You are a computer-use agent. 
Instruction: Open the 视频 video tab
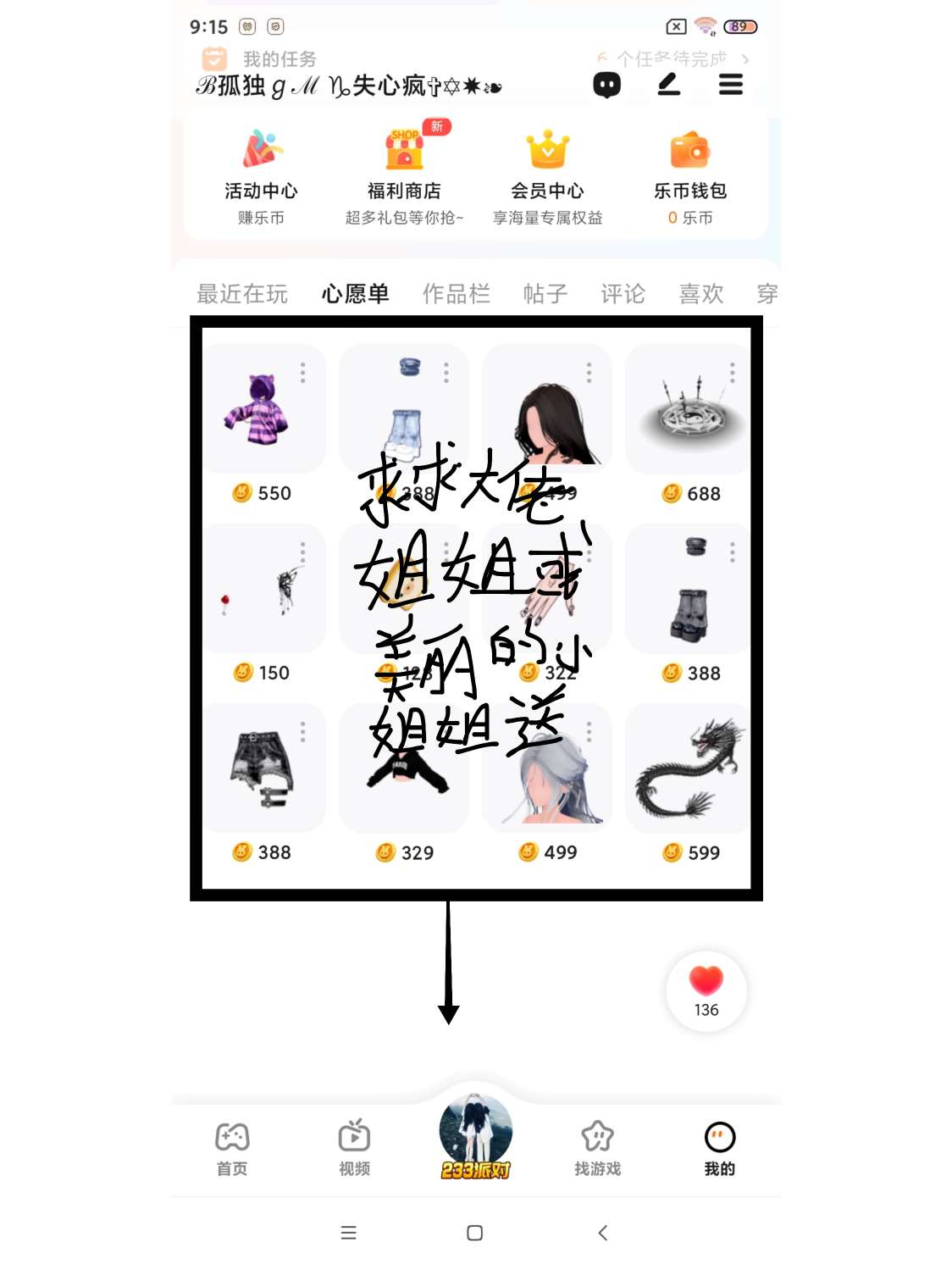(354, 1148)
